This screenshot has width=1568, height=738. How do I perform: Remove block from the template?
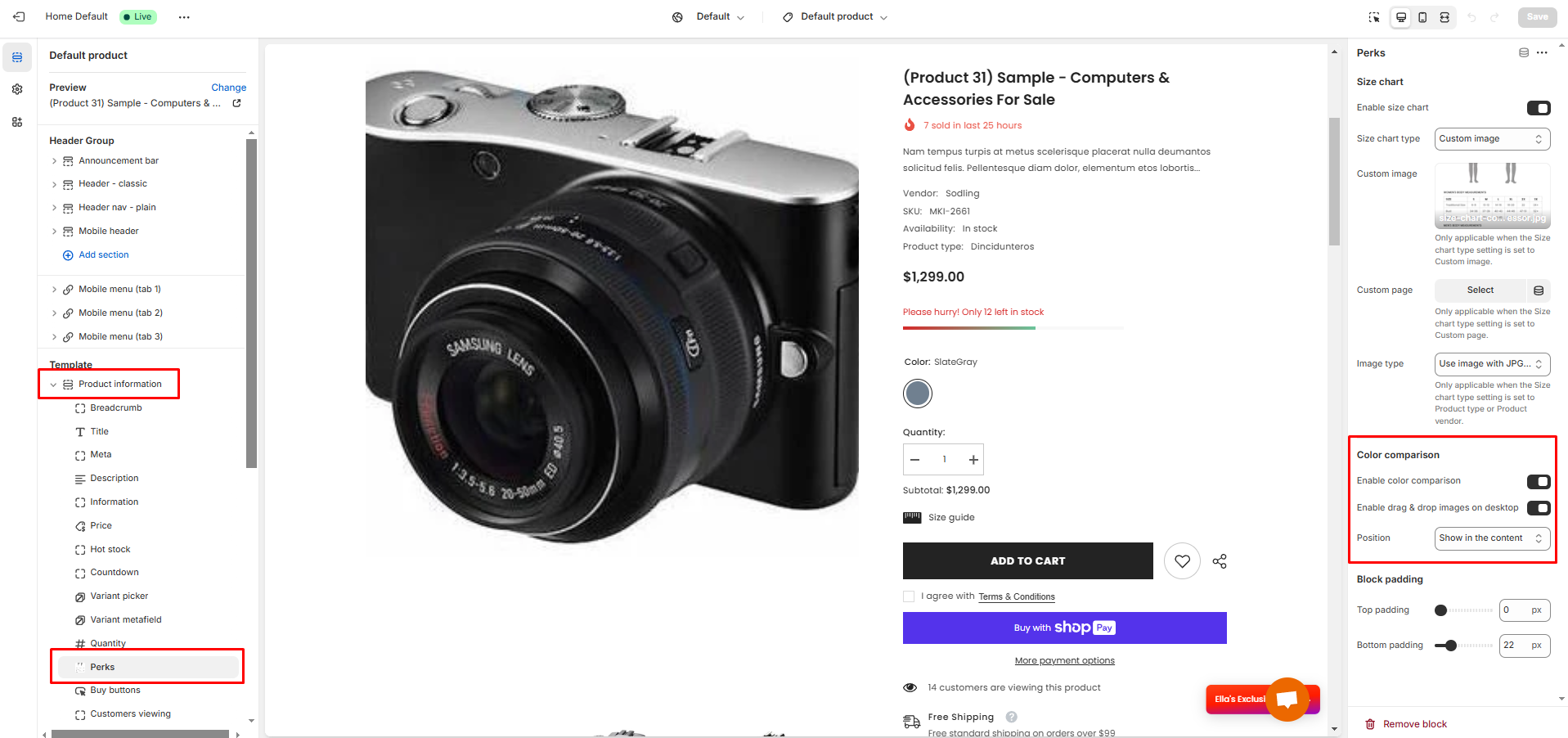[x=1414, y=724]
